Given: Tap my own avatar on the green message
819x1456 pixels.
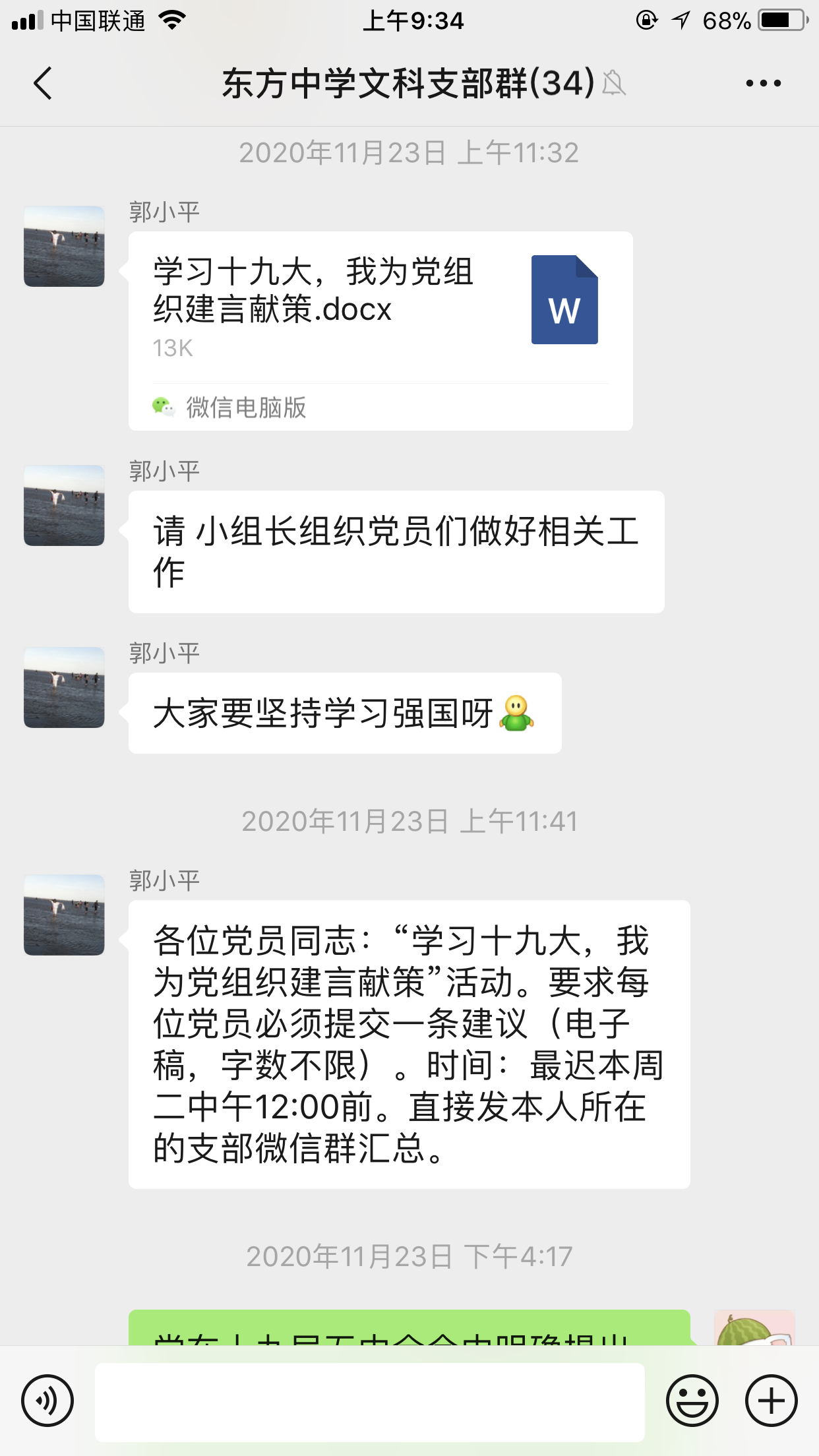Looking at the screenshot, I should pos(754,1328).
